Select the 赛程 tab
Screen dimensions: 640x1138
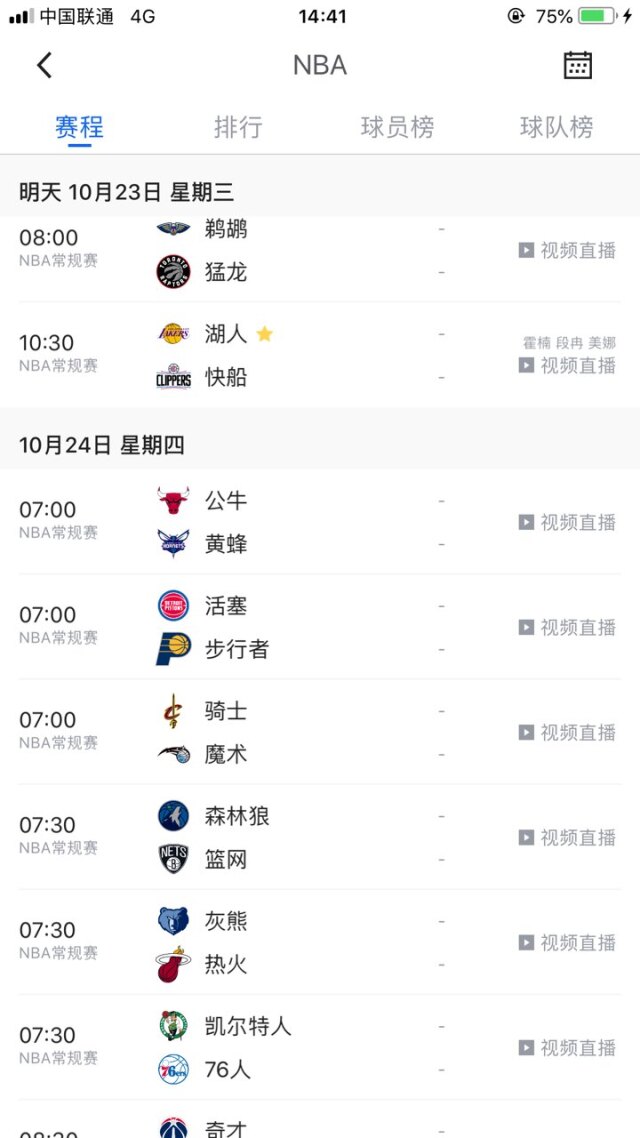click(79, 127)
